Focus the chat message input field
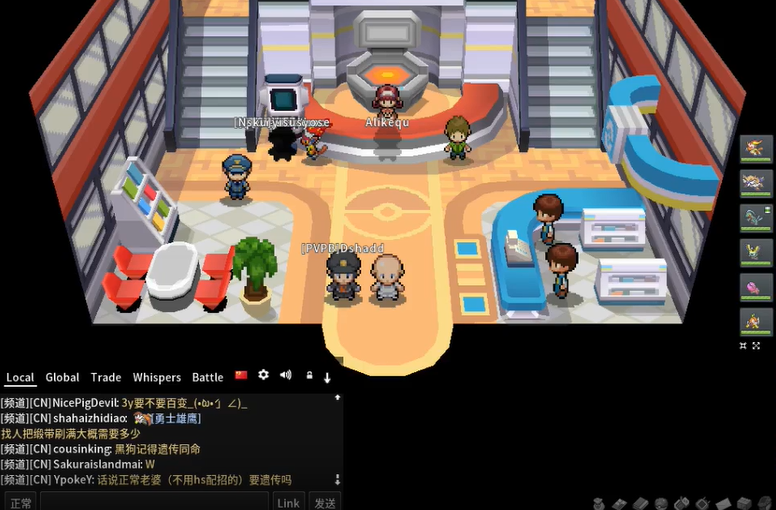The image size is (776, 510). pos(155,502)
